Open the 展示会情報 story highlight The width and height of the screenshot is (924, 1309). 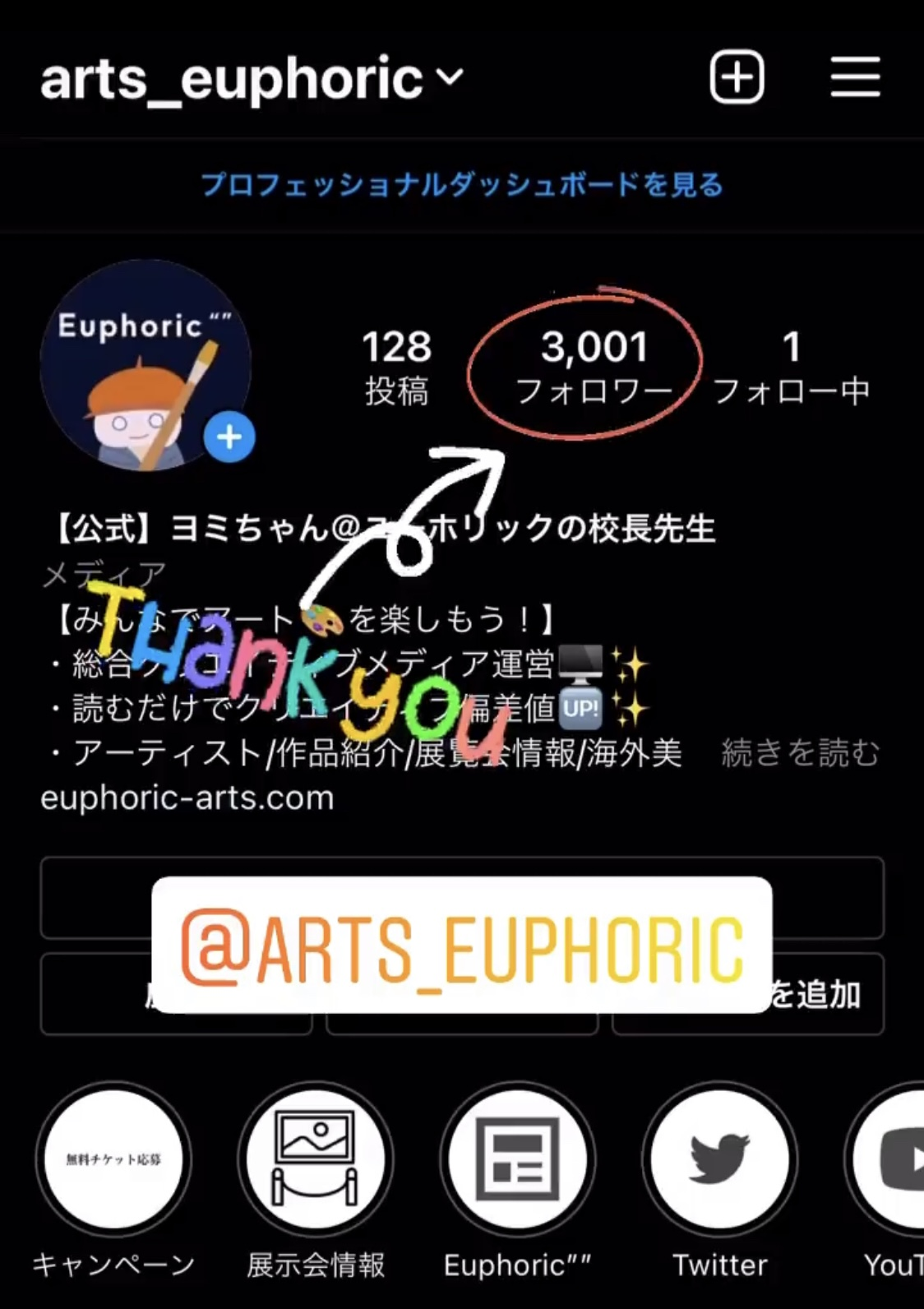(x=316, y=1158)
